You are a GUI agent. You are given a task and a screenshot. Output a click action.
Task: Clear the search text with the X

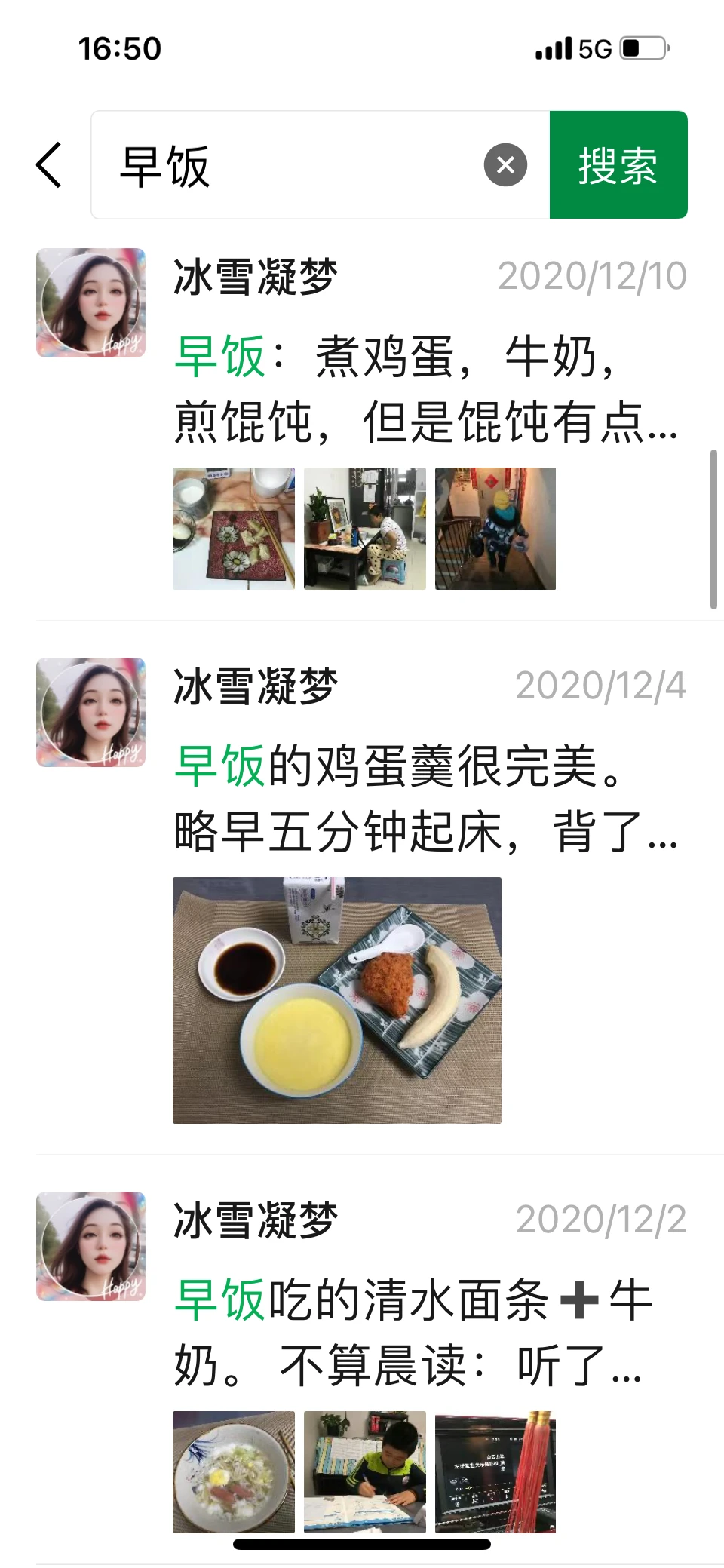coord(505,164)
